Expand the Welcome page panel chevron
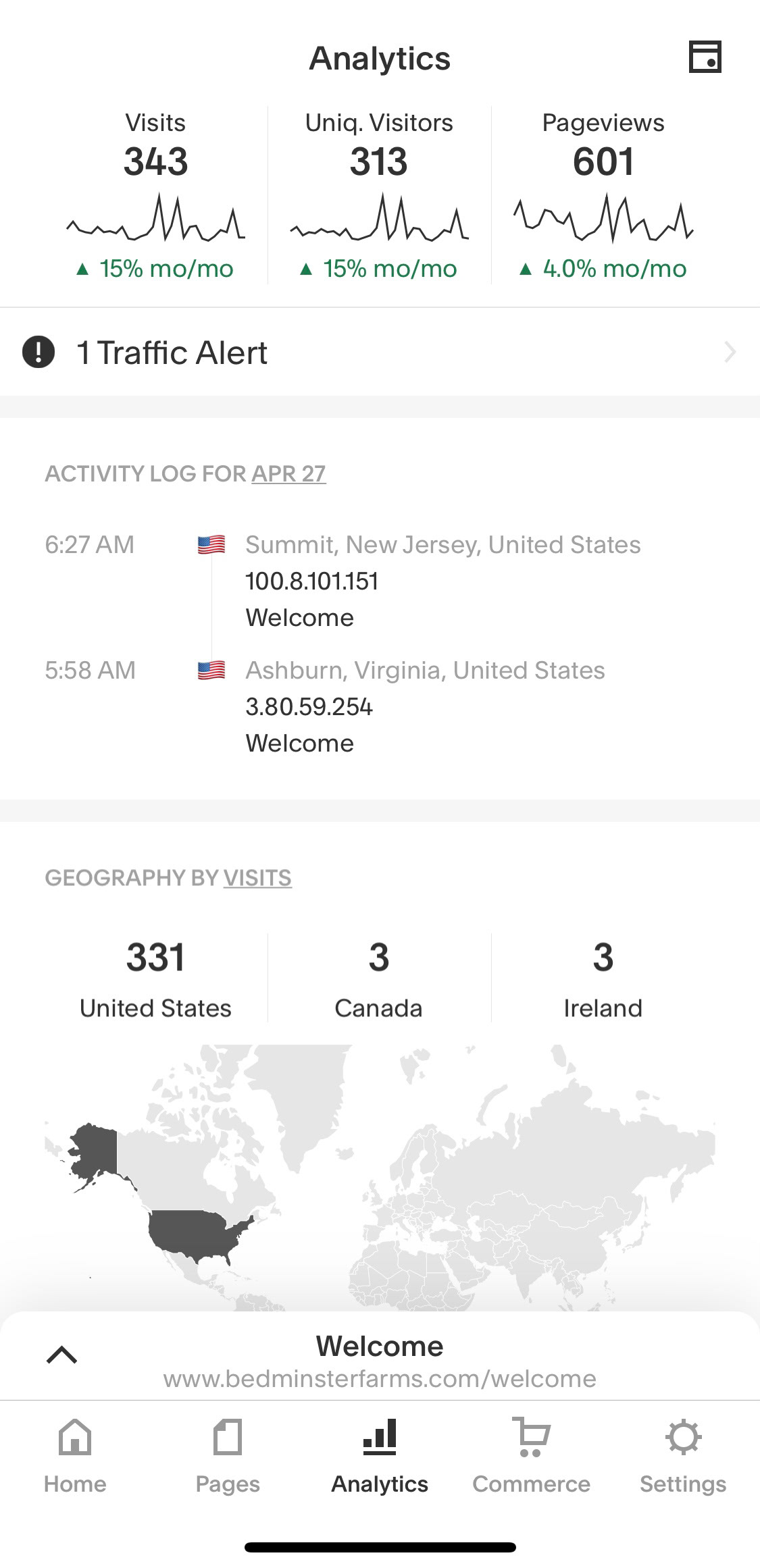The height and width of the screenshot is (1568, 760). [x=61, y=1355]
